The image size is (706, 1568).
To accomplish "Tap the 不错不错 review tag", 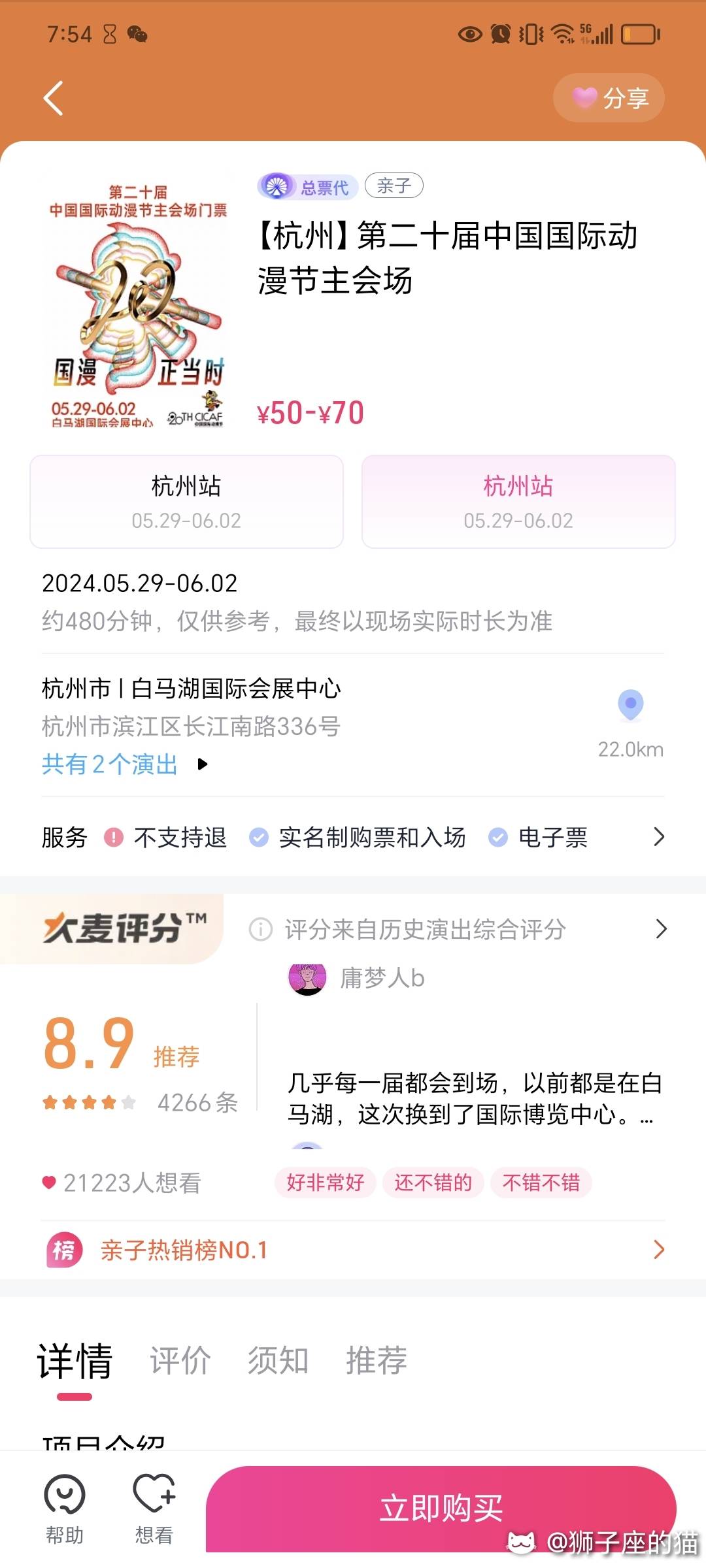I will [541, 1183].
